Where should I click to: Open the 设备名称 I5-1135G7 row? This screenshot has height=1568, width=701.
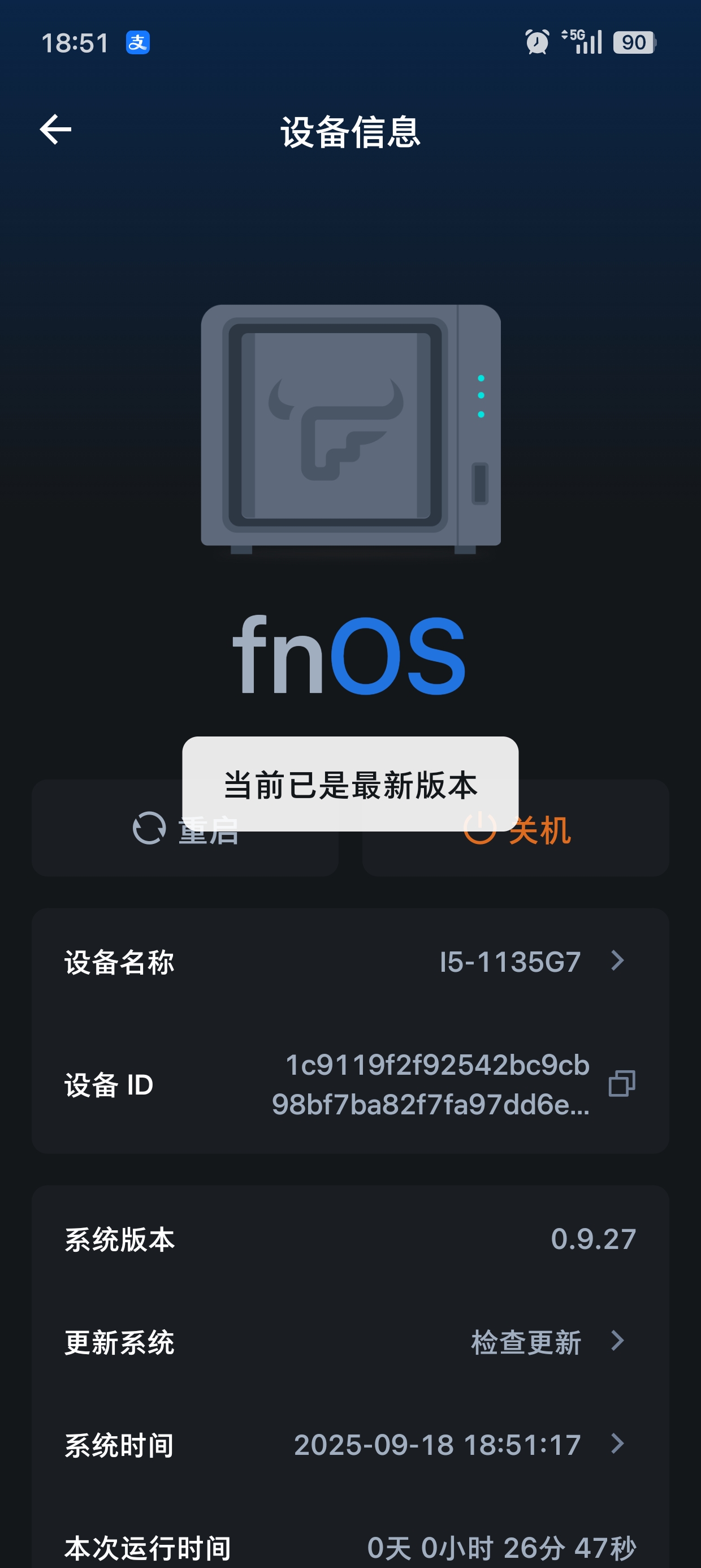350,962
